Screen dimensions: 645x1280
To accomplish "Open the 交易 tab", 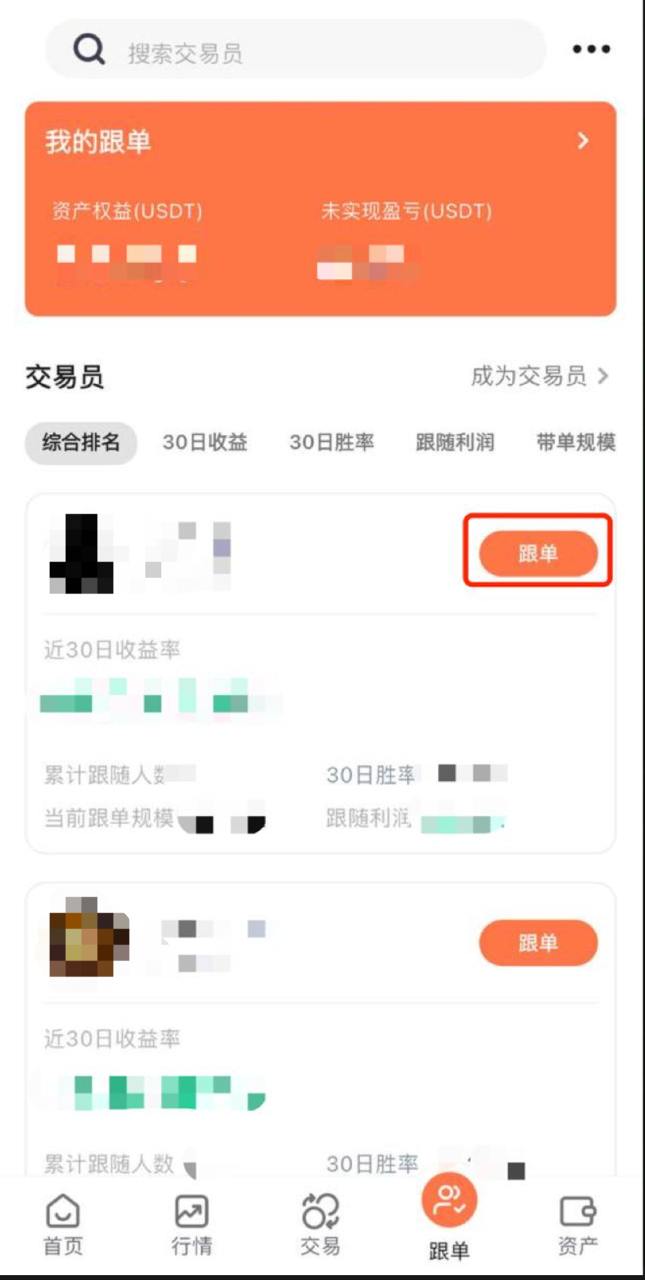I will click(320, 1225).
